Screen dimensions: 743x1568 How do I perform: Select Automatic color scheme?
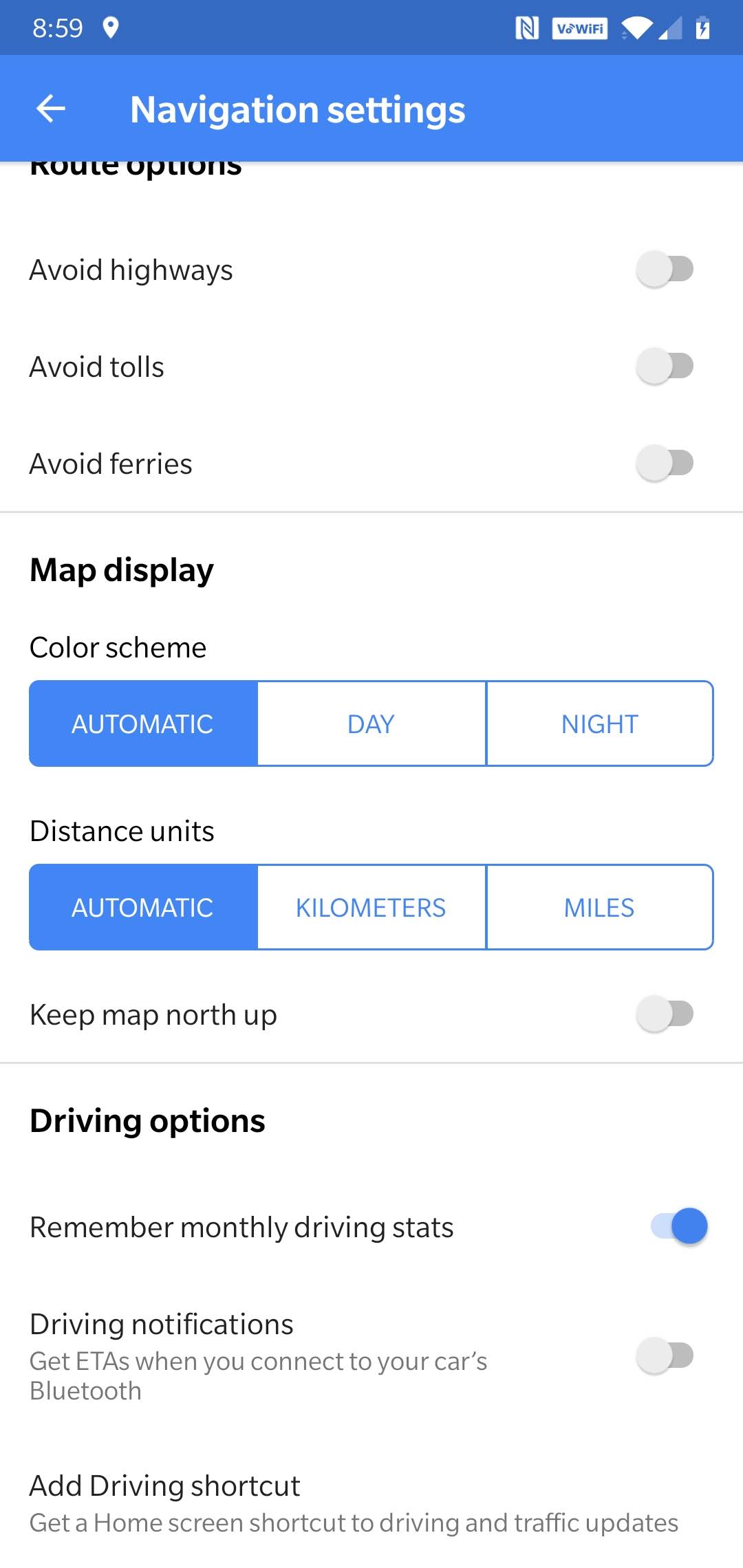143,723
